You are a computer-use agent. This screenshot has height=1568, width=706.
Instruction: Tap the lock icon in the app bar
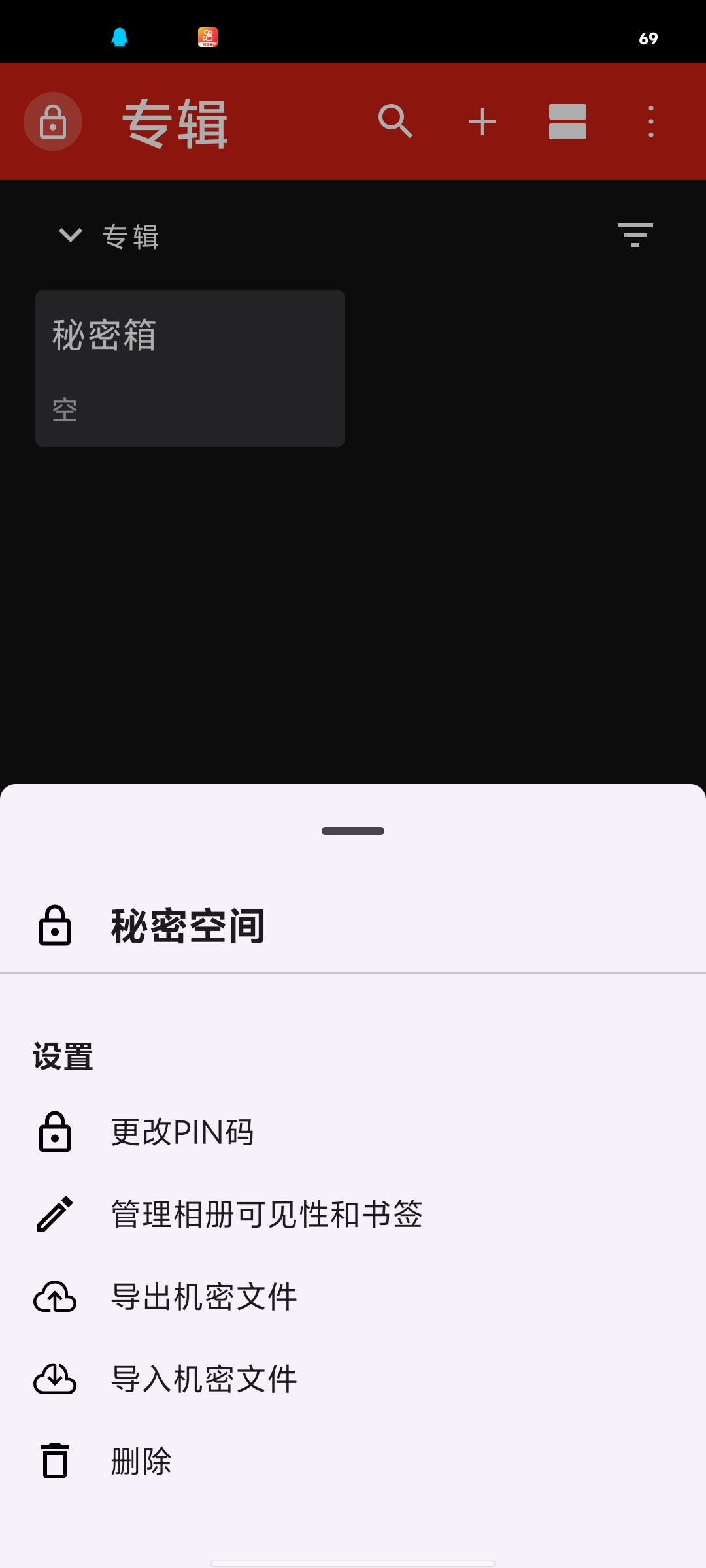tap(53, 122)
